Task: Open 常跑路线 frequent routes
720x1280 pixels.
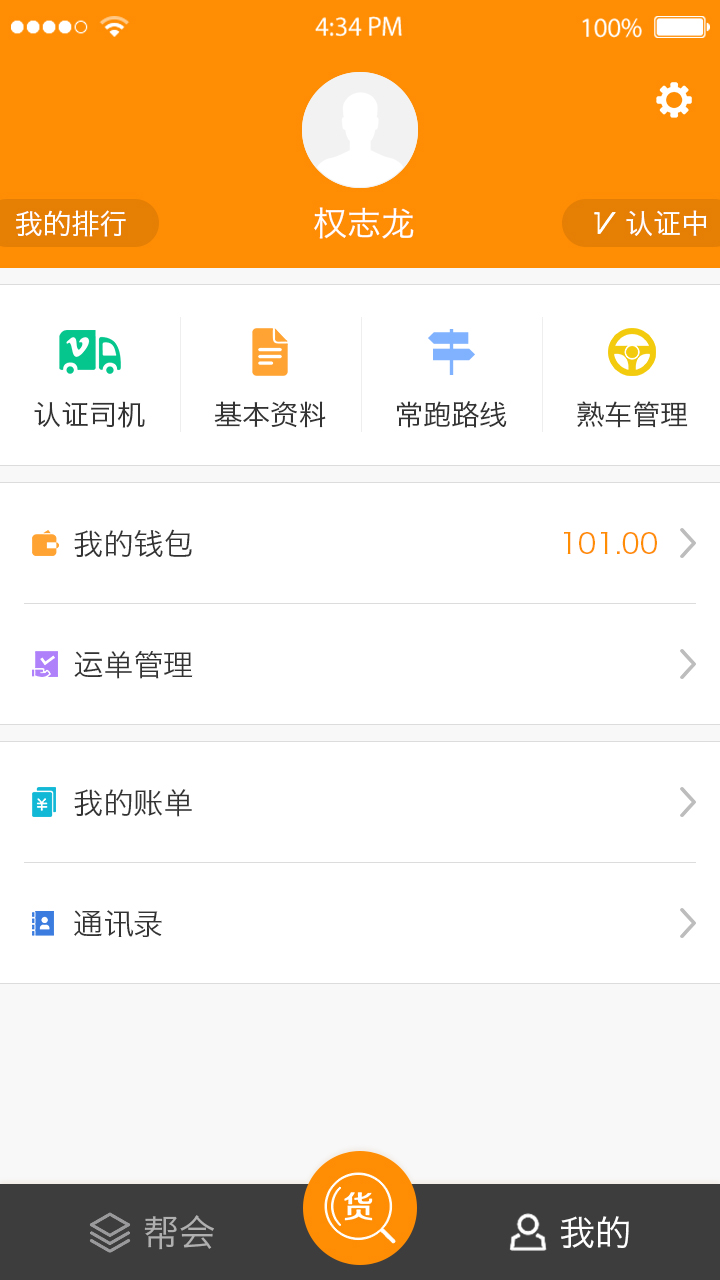Action: coord(451,375)
